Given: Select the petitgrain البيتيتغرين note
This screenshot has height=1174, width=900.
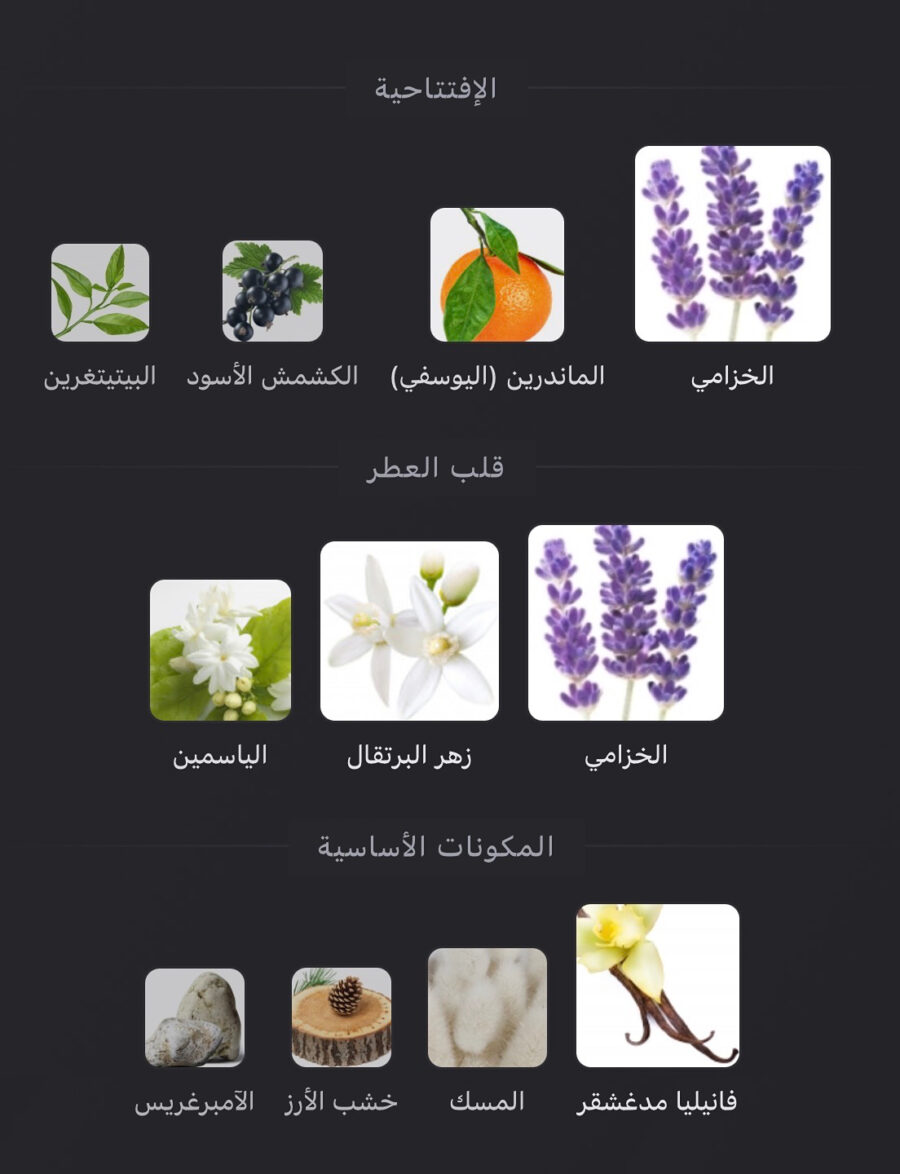Looking at the screenshot, I should click(100, 293).
